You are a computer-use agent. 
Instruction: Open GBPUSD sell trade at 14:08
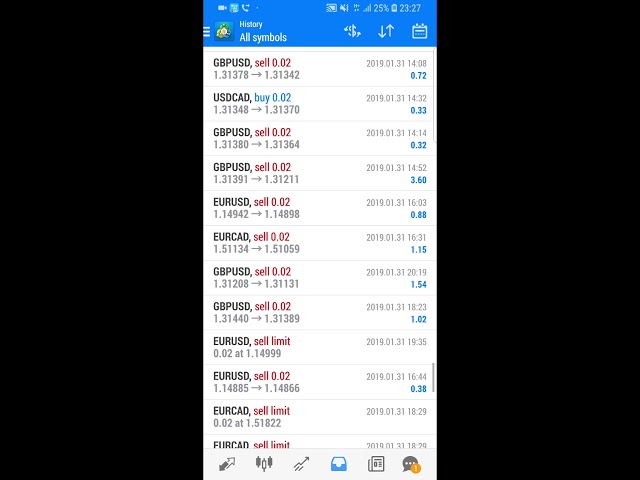pos(320,69)
